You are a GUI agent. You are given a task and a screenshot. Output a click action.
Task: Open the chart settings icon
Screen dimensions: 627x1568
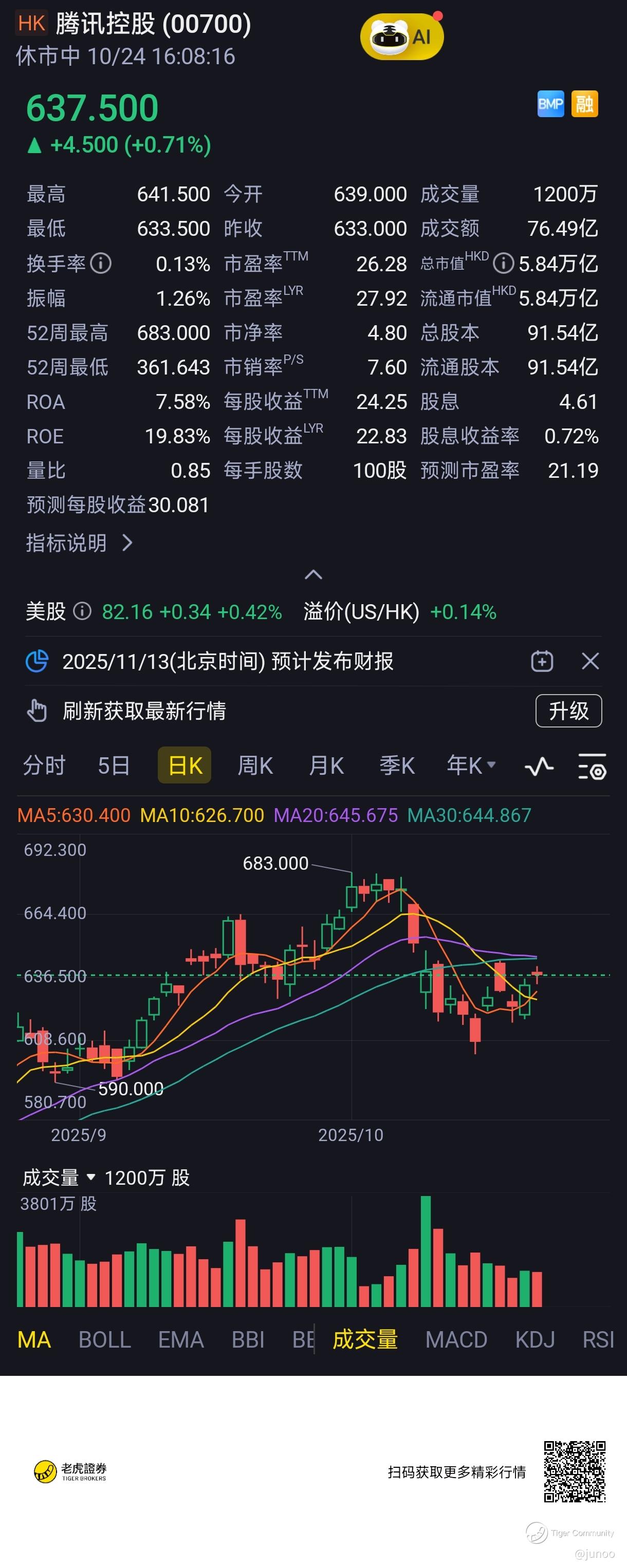[x=592, y=766]
